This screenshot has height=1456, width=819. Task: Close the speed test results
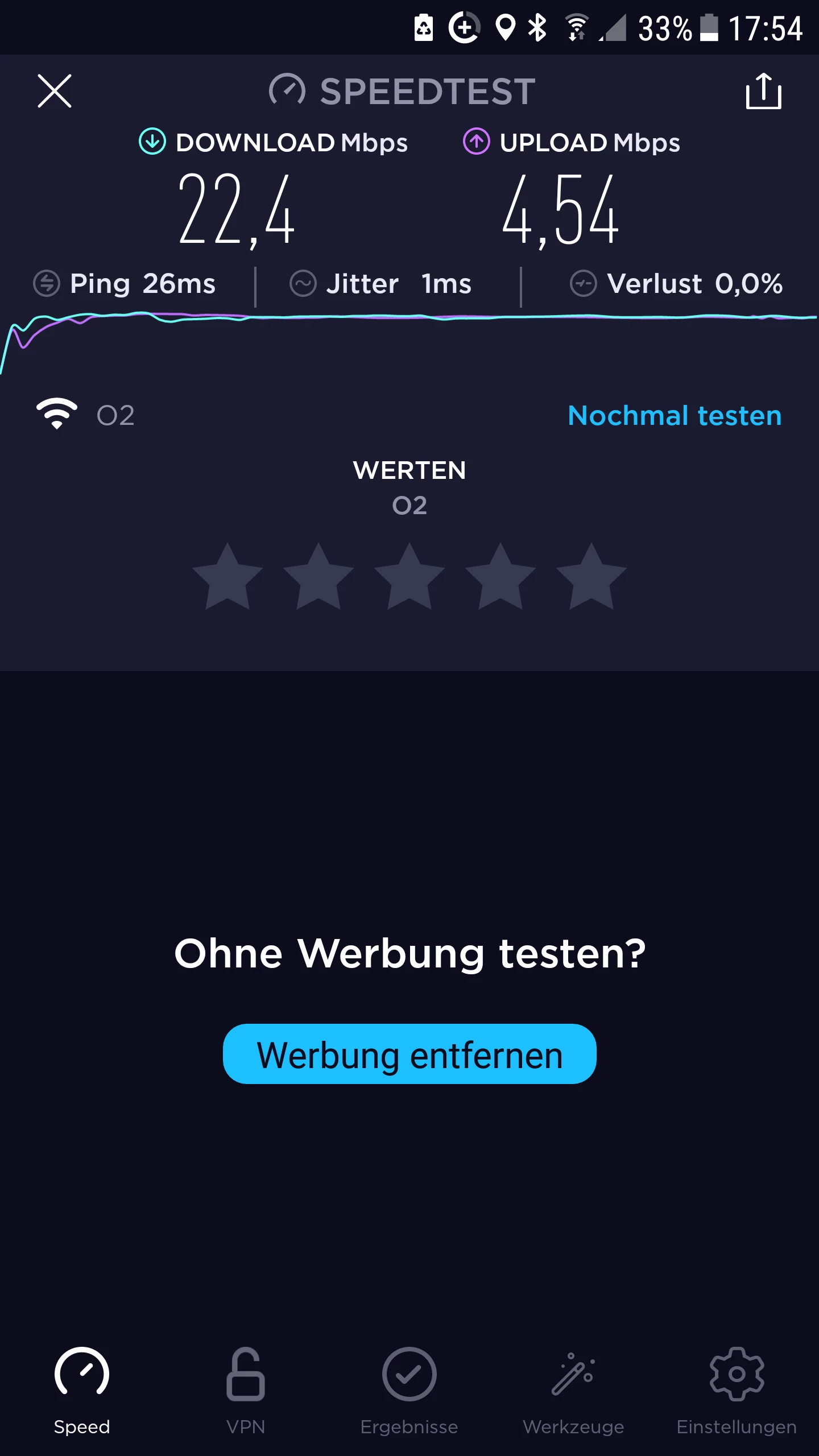click(x=55, y=91)
